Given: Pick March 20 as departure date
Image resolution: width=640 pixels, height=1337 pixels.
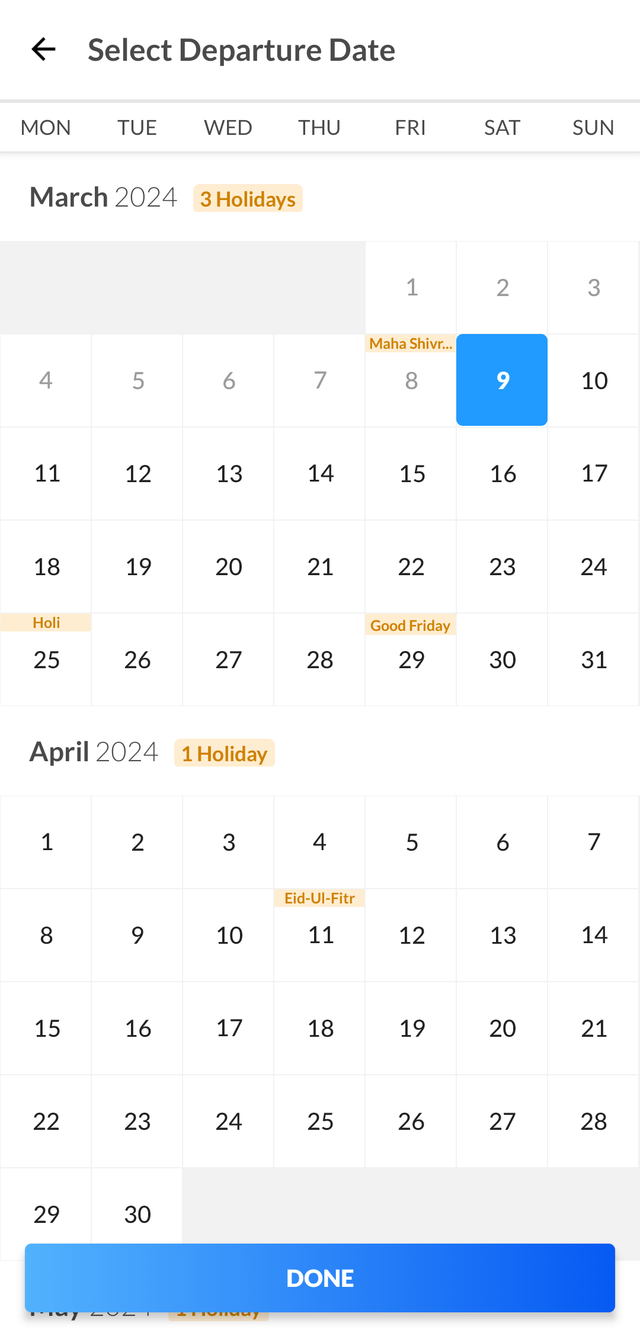Looking at the screenshot, I should tap(229, 566).
